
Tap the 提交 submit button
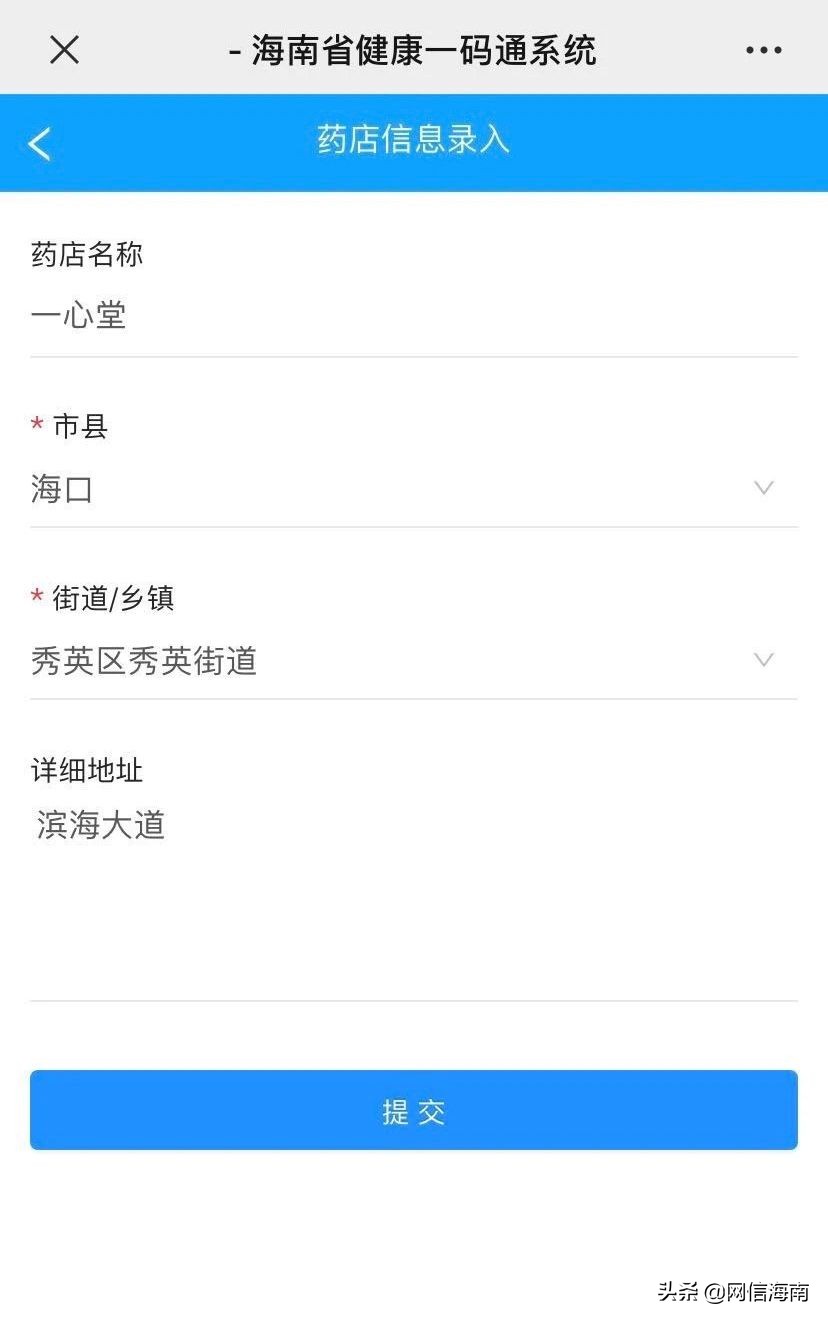pos(414,1109)
